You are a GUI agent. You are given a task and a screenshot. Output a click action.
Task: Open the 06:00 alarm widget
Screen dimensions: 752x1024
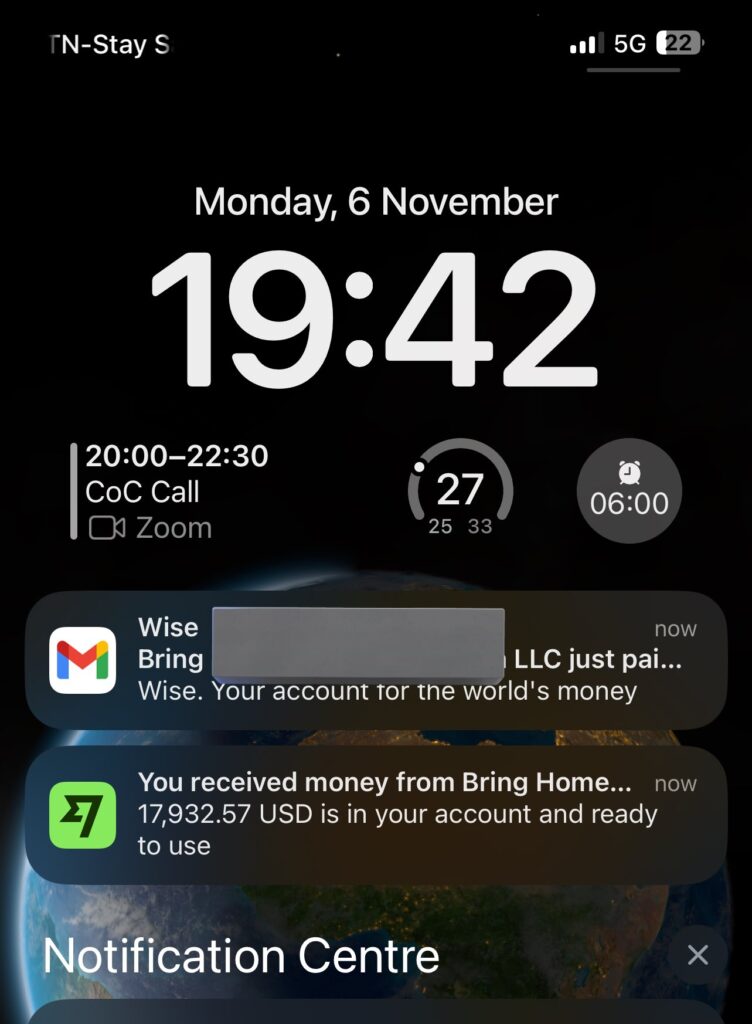[629, 492]
